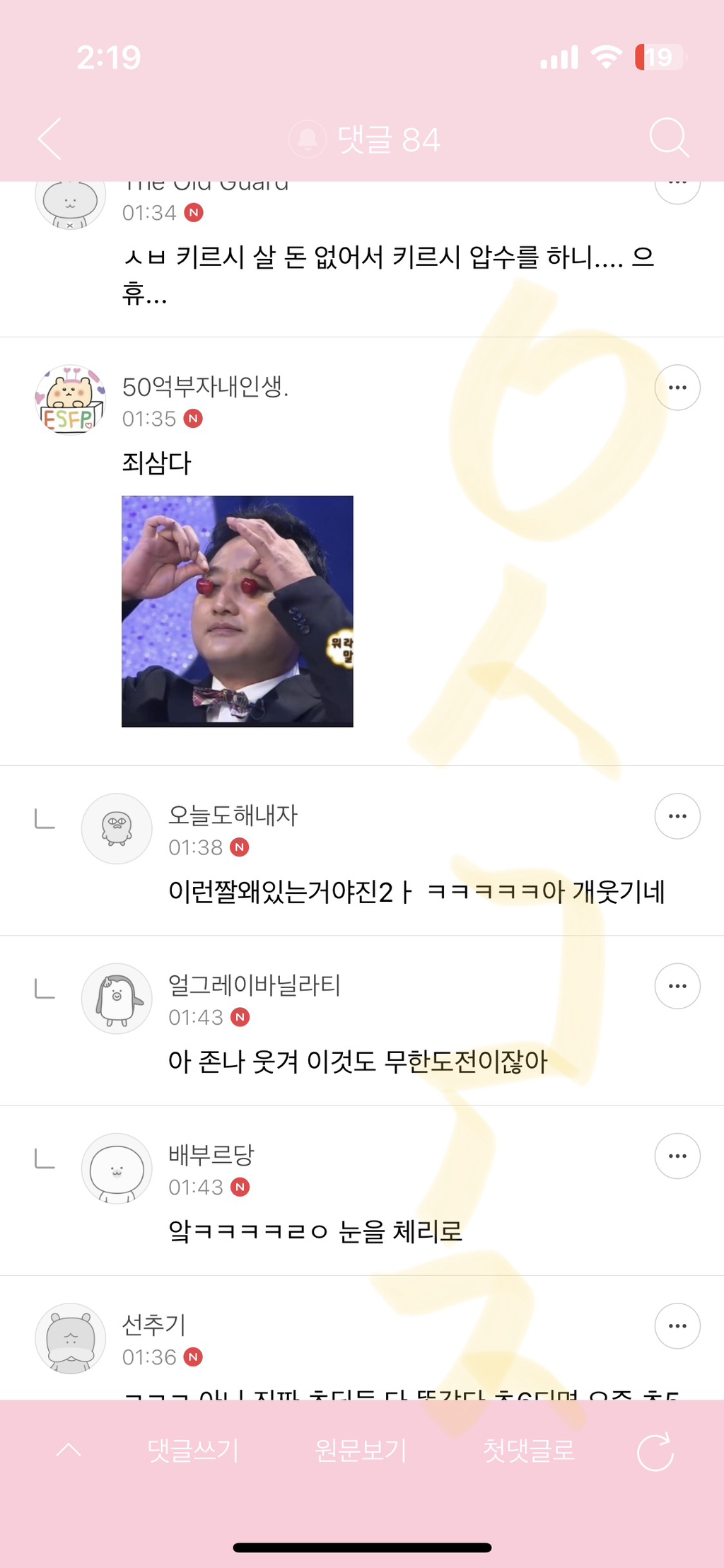Toggle the comment notification bell
Image resolution: width=724 pixels, height=1568 pixels.
(x=308, y=139)
